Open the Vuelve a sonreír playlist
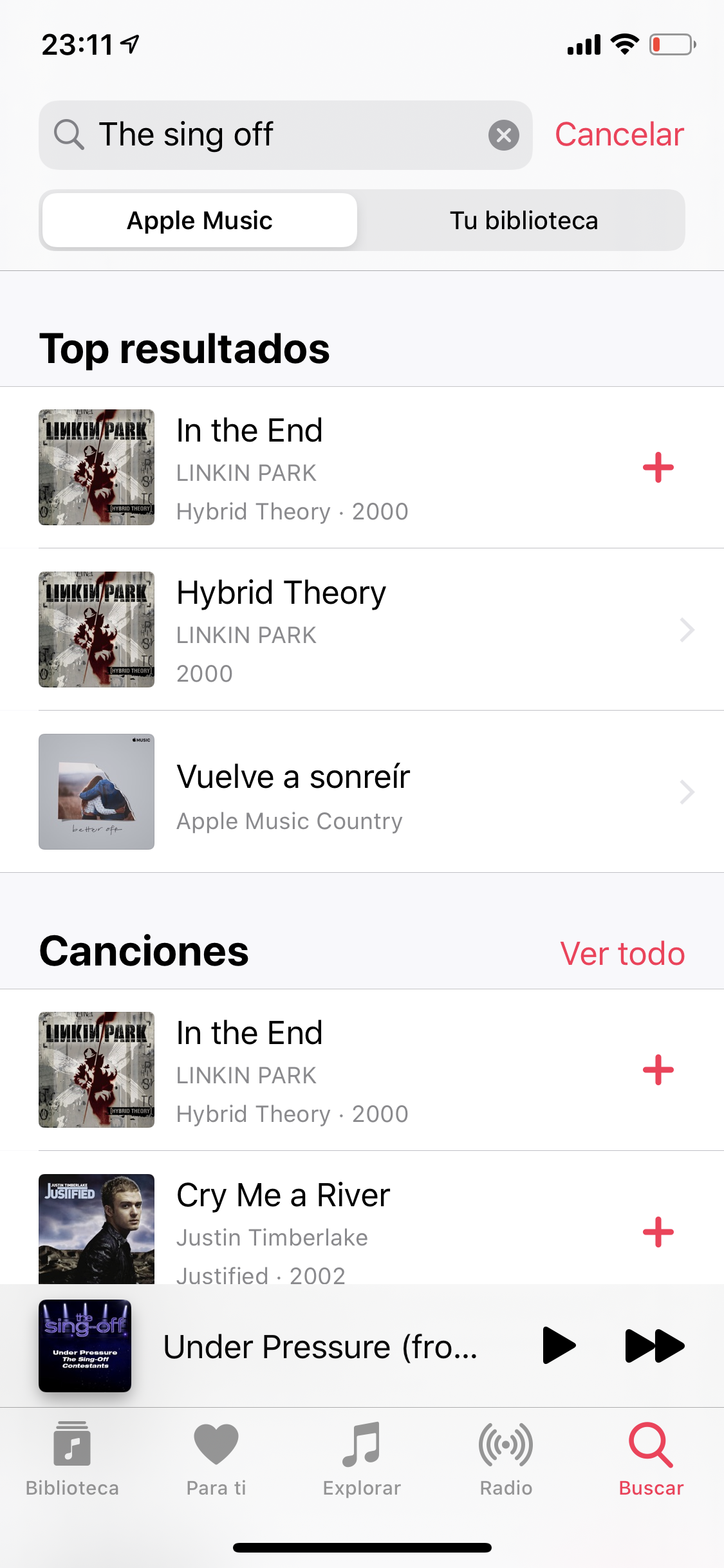The width and height of the screenshot is (724, 1568). (x=360, y=792)
